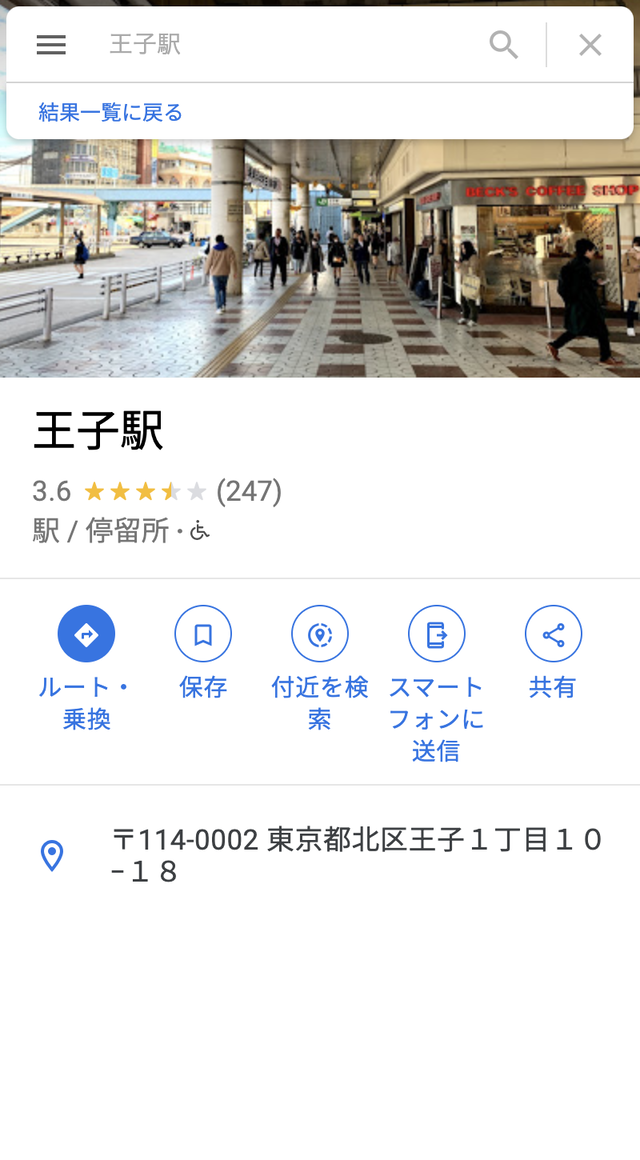This screenshot has height=1160, width=640.
Task: Share this place with 共有
Action: [x=553, y=634]
